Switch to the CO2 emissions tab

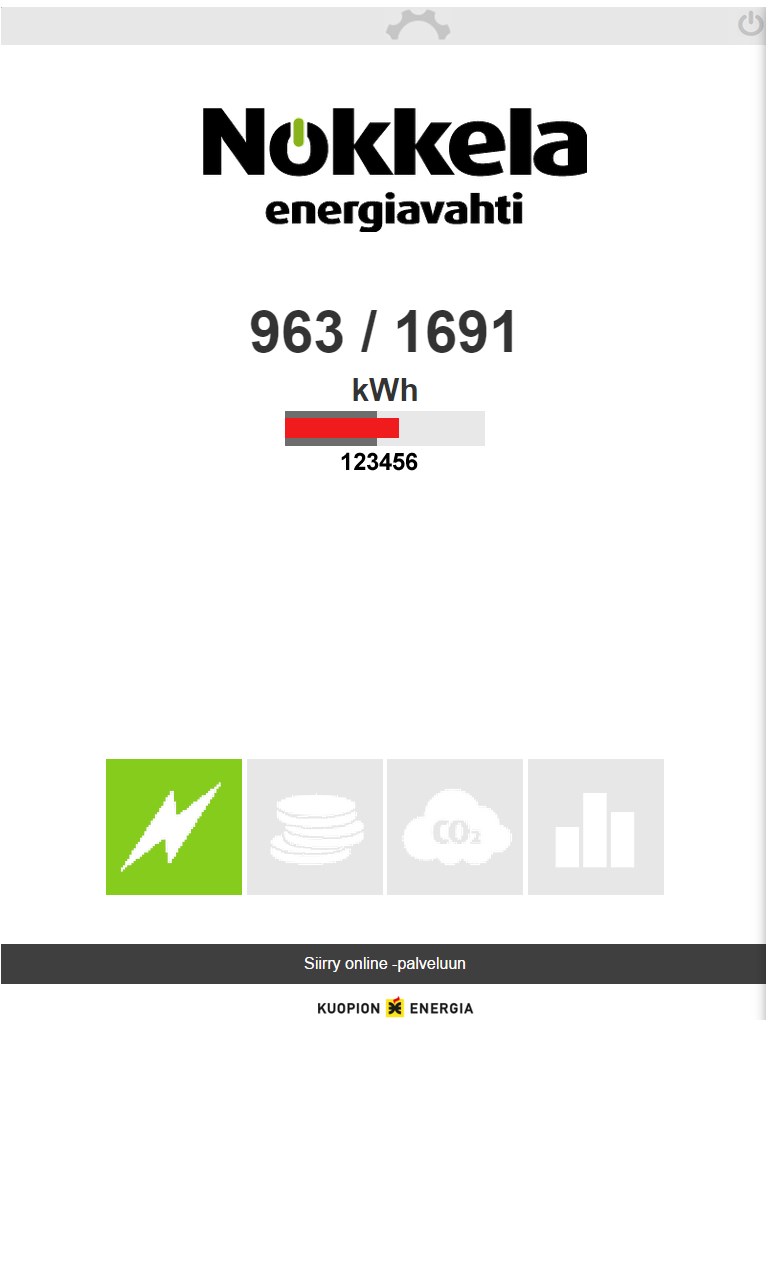[455, 827]
